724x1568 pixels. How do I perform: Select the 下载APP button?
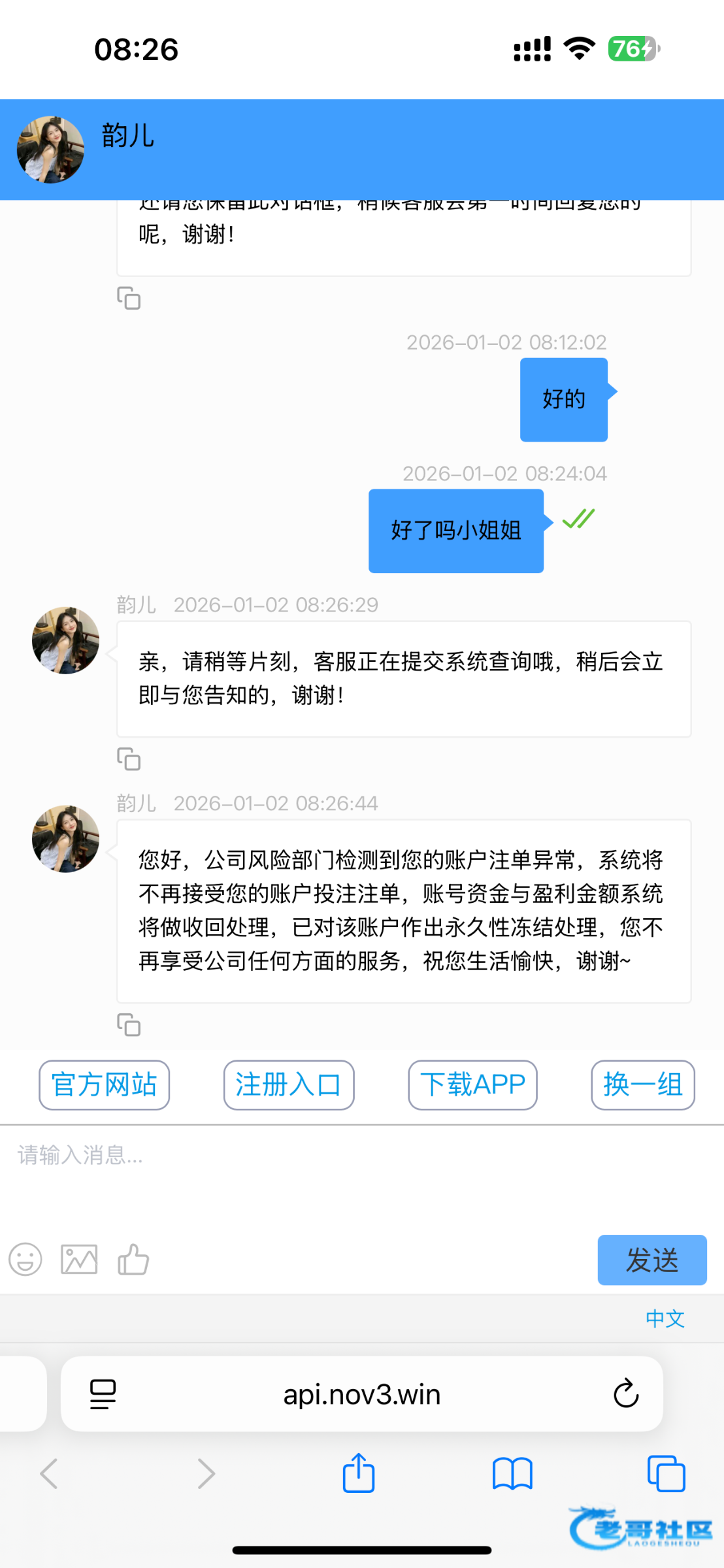[472, 1085]
